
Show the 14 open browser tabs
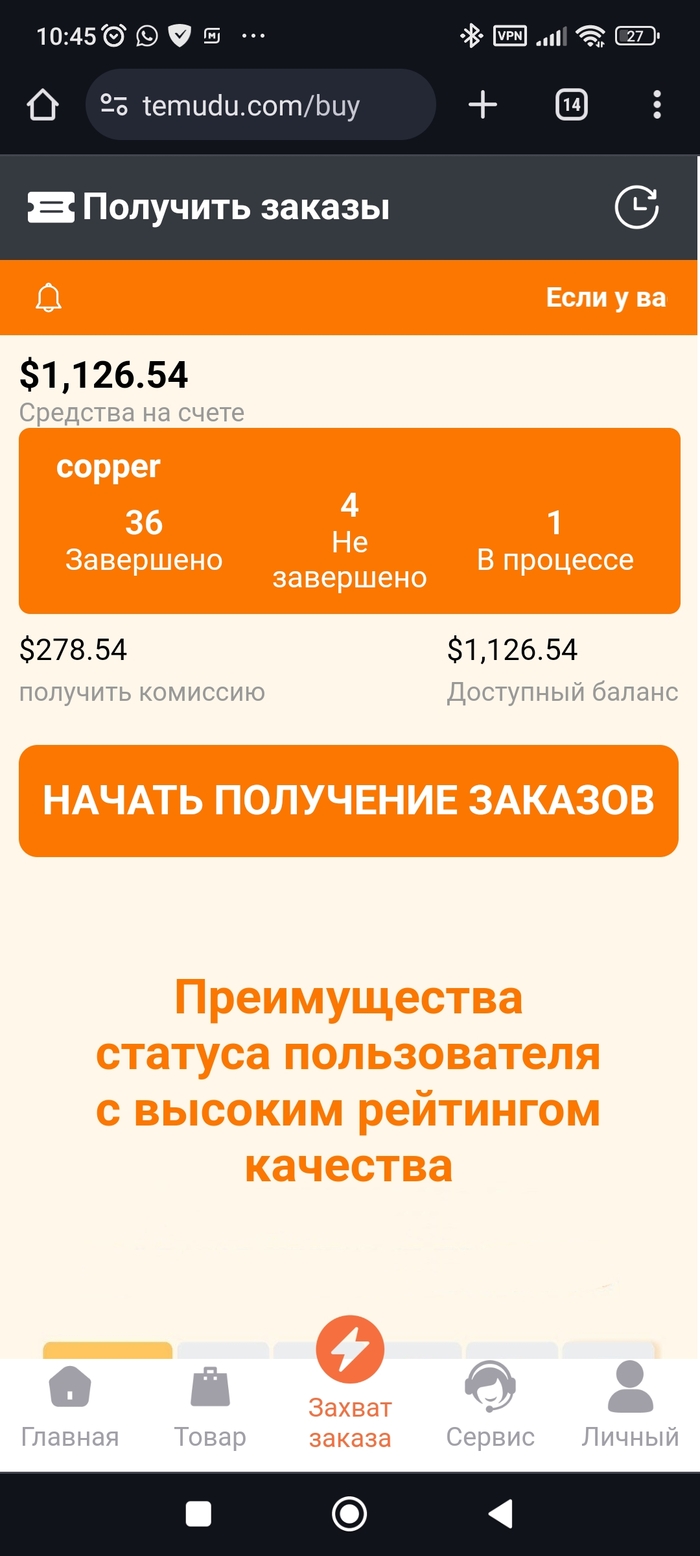(571, 105)
